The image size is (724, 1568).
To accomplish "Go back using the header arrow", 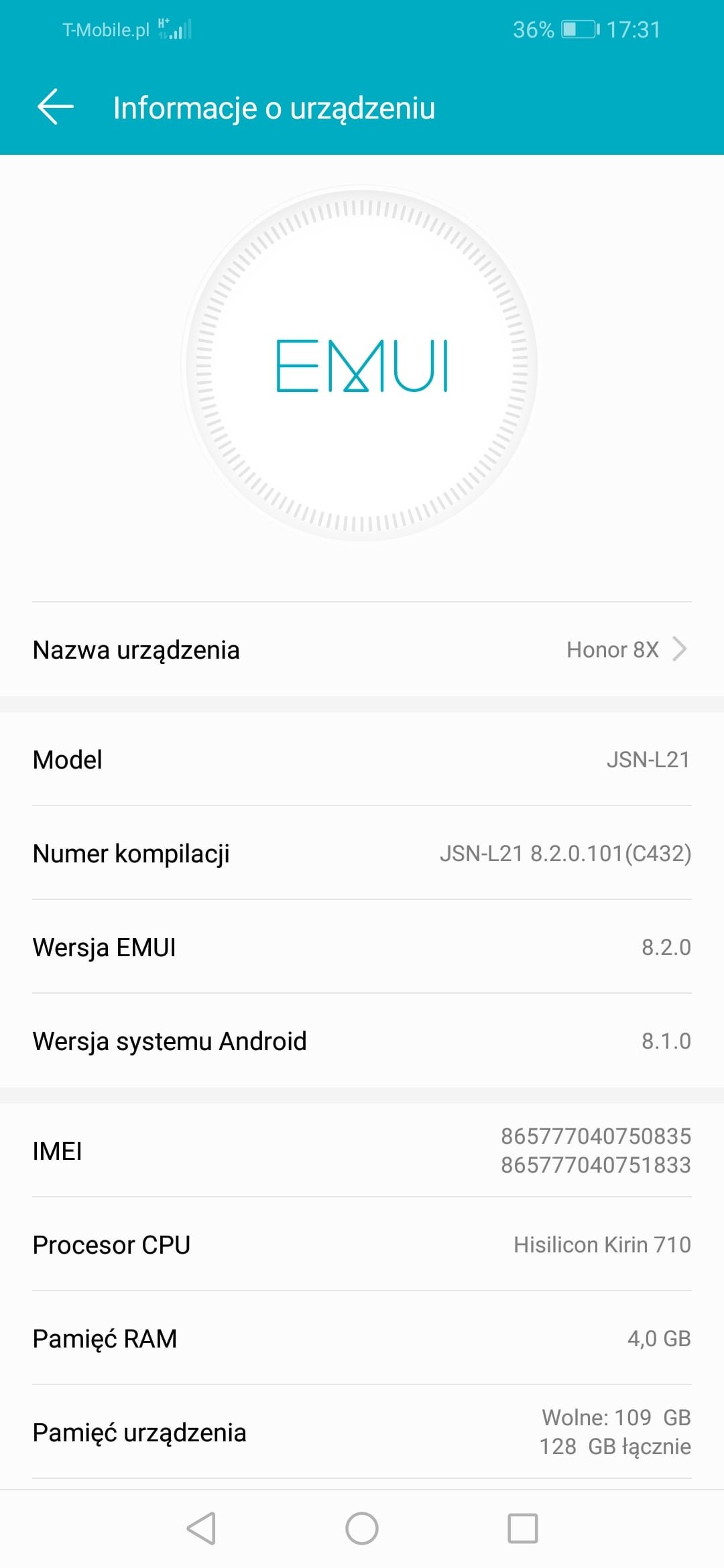I will click(x=55, y=107).
